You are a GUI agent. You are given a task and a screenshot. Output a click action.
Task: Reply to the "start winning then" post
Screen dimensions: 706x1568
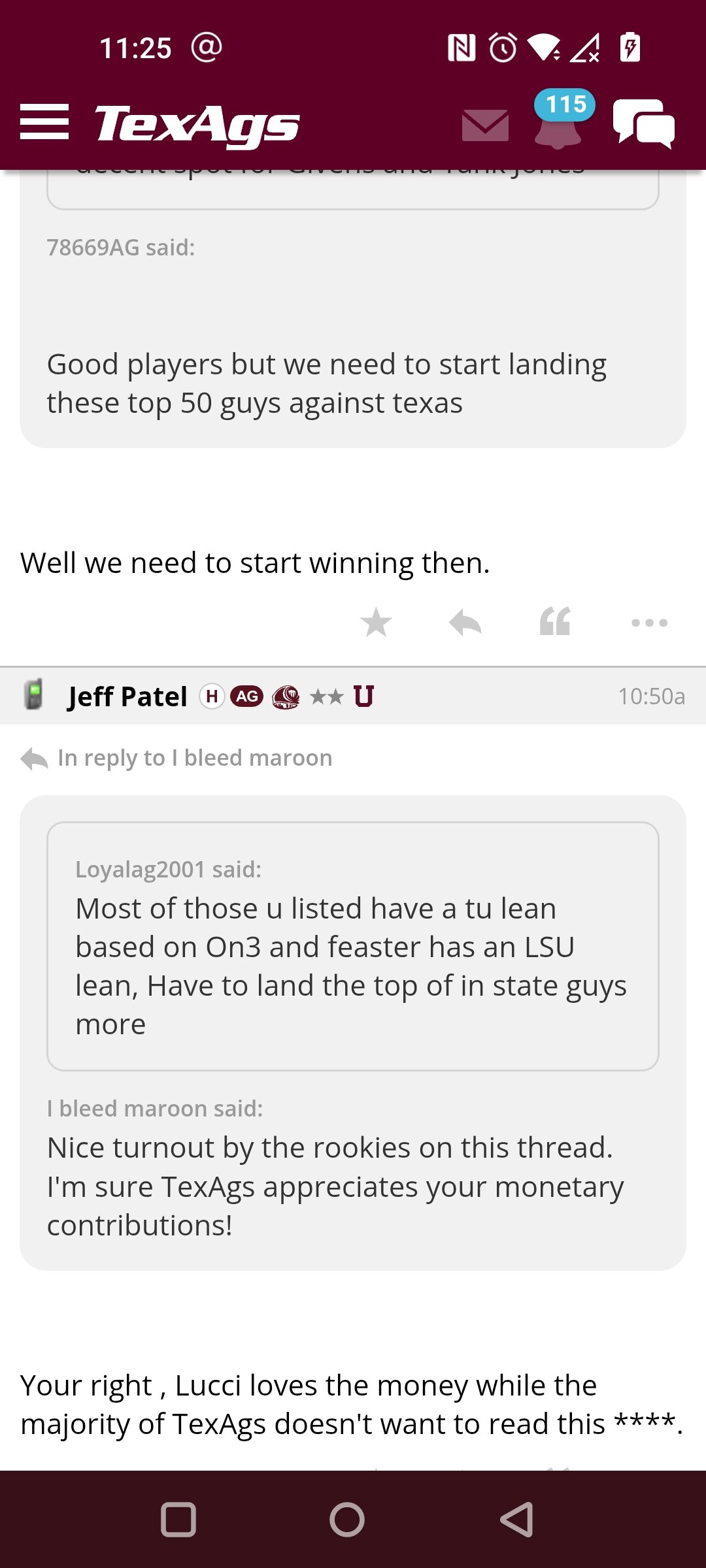click(465, 622)
